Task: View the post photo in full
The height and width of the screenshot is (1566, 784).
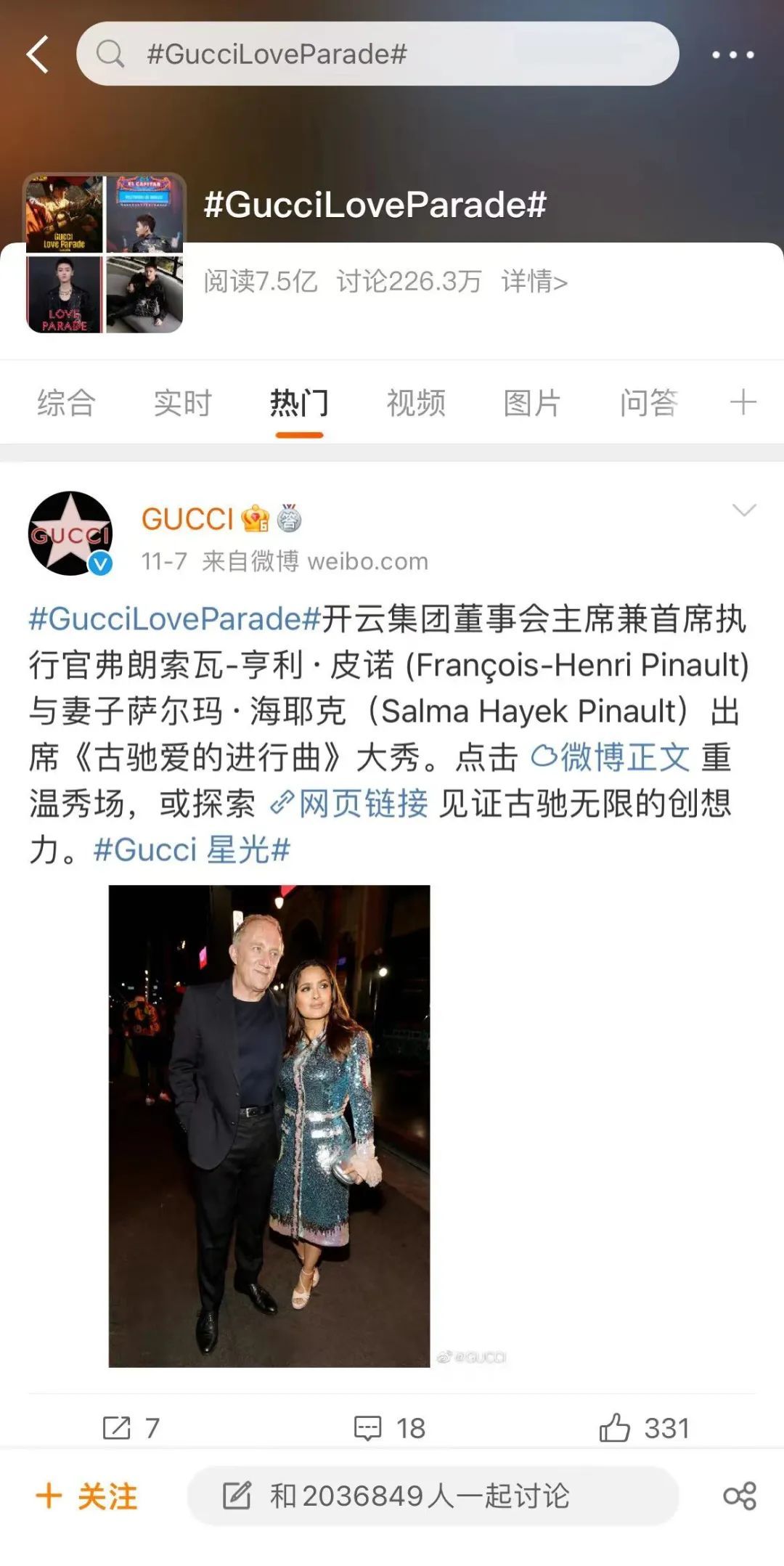Action: 269,1126
